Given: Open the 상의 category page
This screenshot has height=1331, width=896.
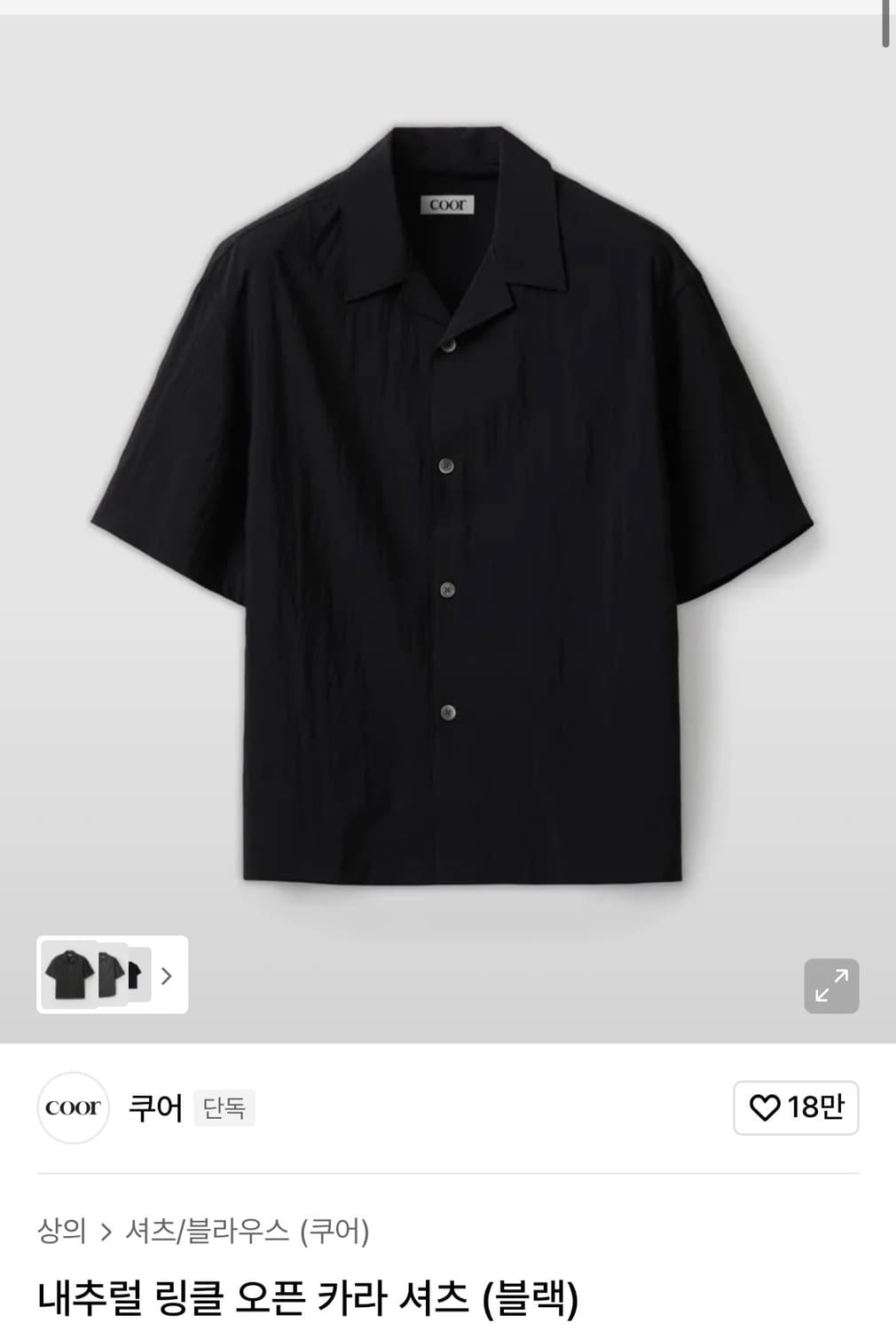Looking at the screenshot, I should click(62, 1231).
